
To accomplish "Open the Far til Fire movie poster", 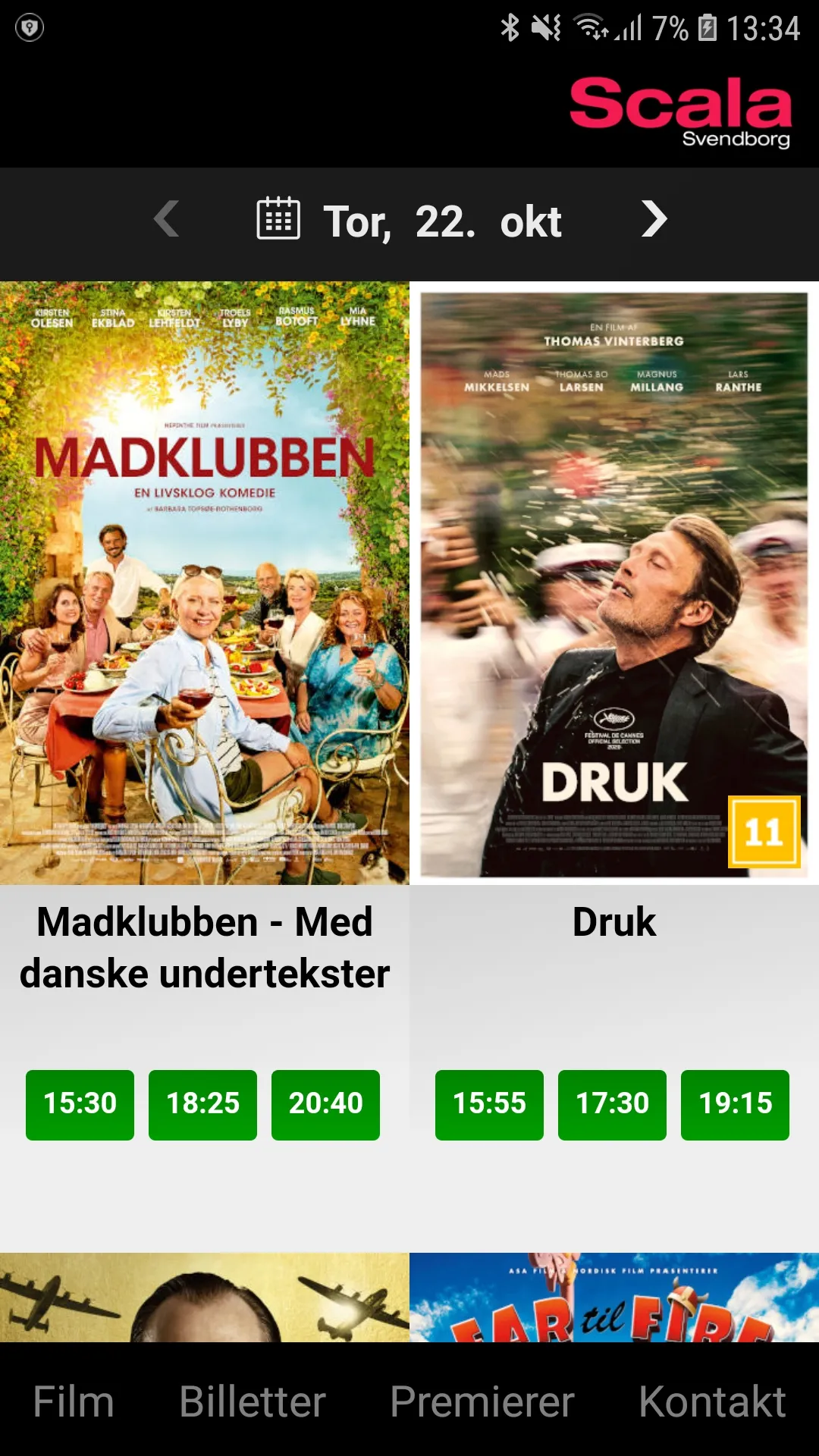I will click(x=614, y=1298).
